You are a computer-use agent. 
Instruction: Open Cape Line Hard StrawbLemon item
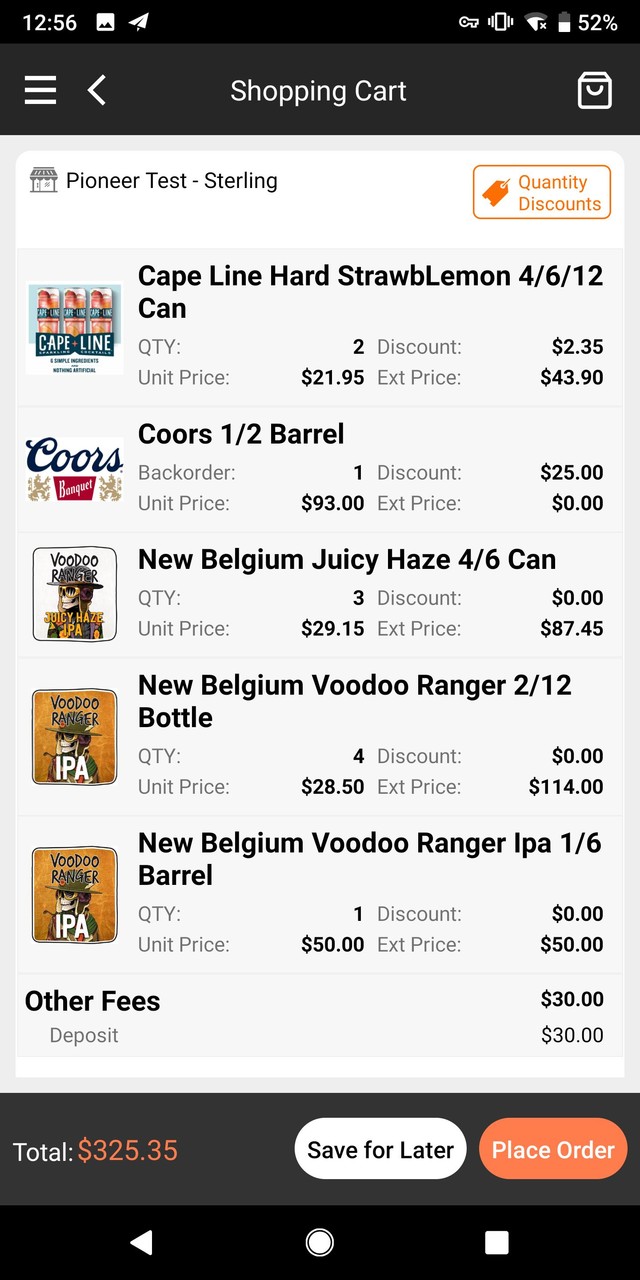click(370, 291)
